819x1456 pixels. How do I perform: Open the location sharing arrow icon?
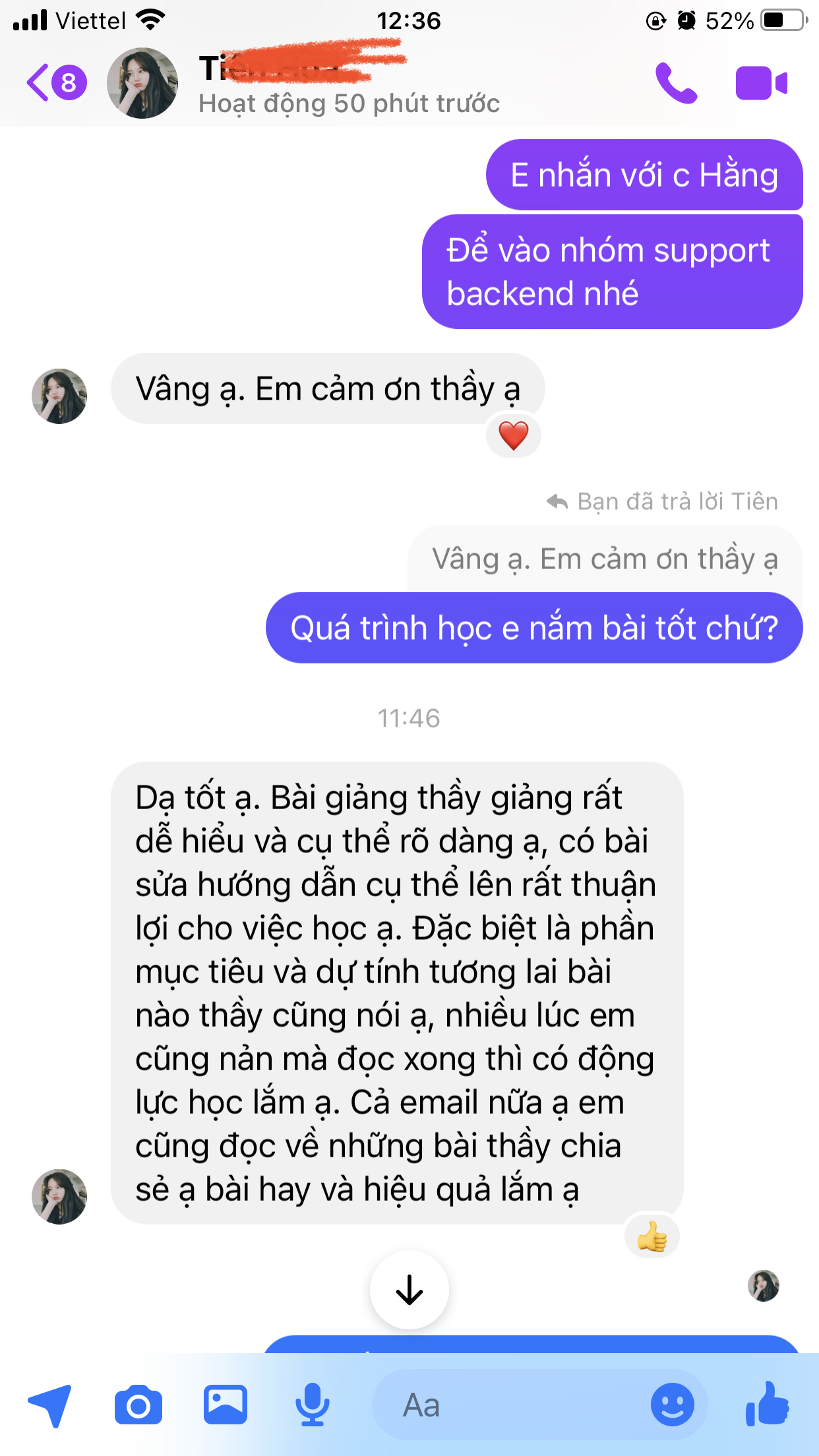(x=50, y=1405)
